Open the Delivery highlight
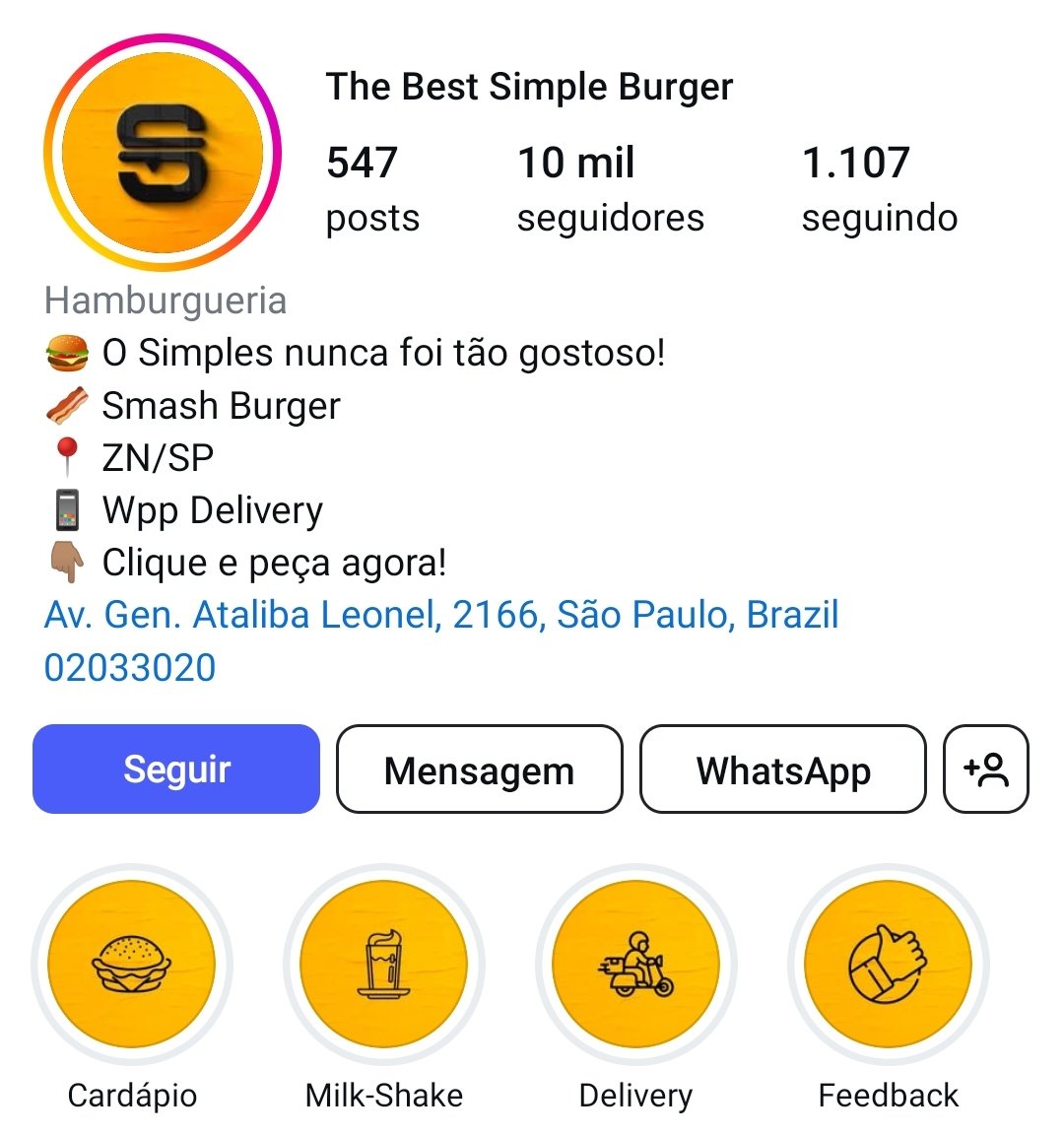The width and height of the screenshot is (1064, 1136). point(636,965)
